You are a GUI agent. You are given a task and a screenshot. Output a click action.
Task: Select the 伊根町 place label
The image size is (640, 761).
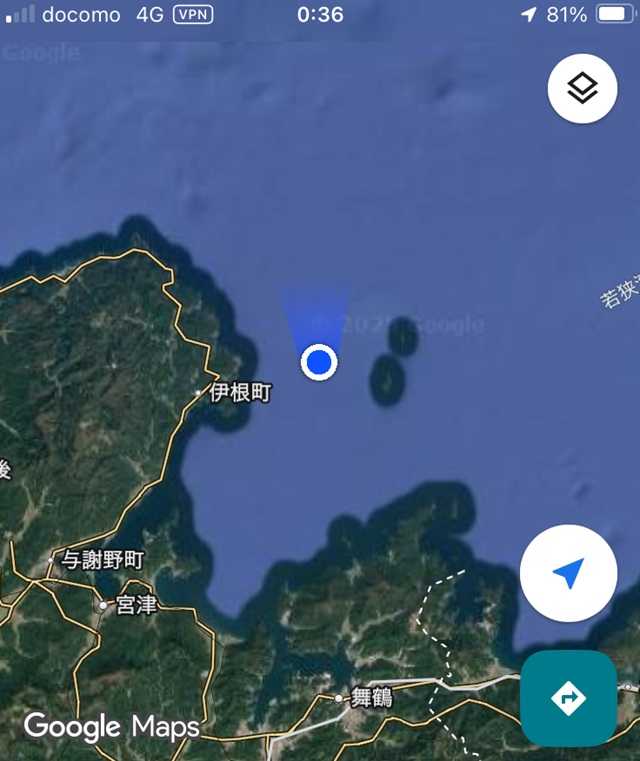[240, 392]
